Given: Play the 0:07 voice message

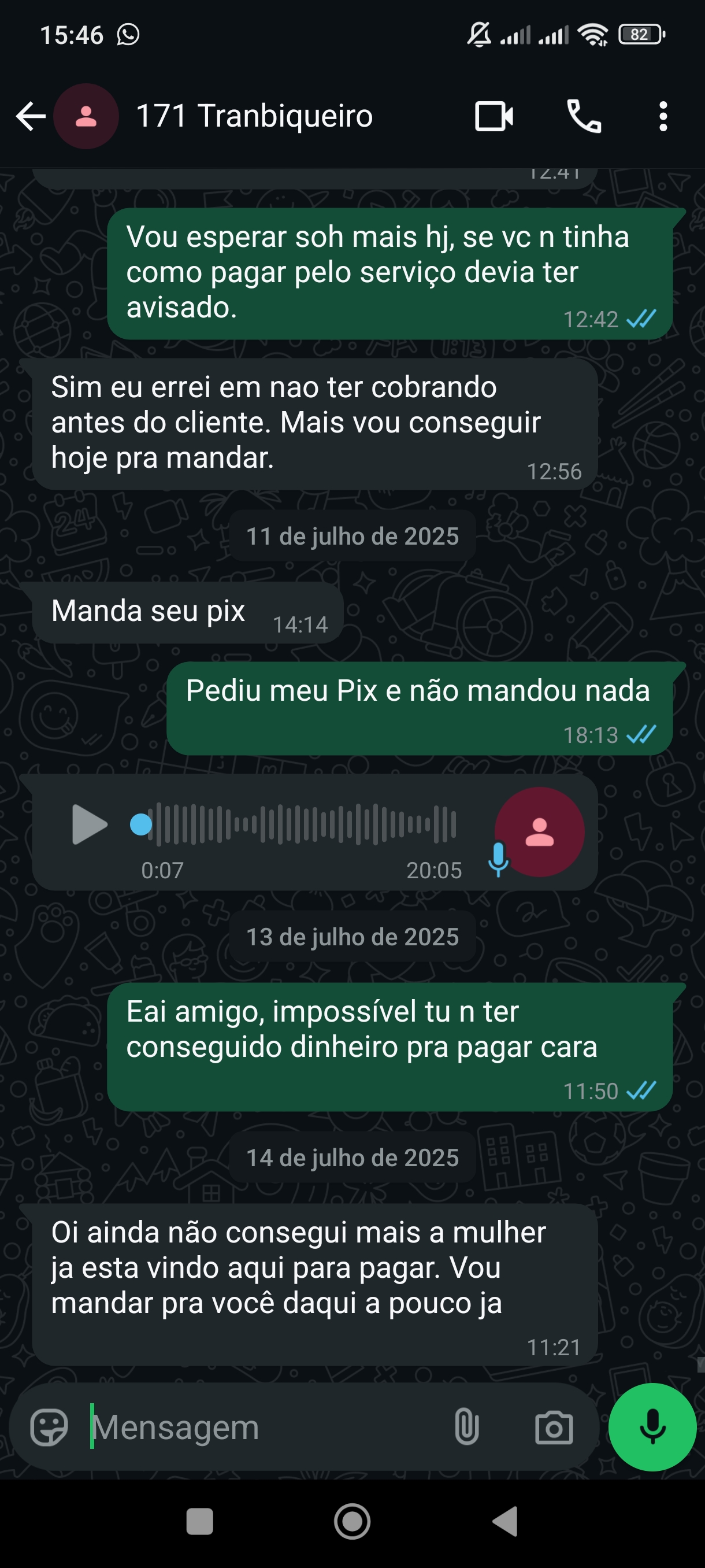Looking at the screenshot, I should (89, 824).
